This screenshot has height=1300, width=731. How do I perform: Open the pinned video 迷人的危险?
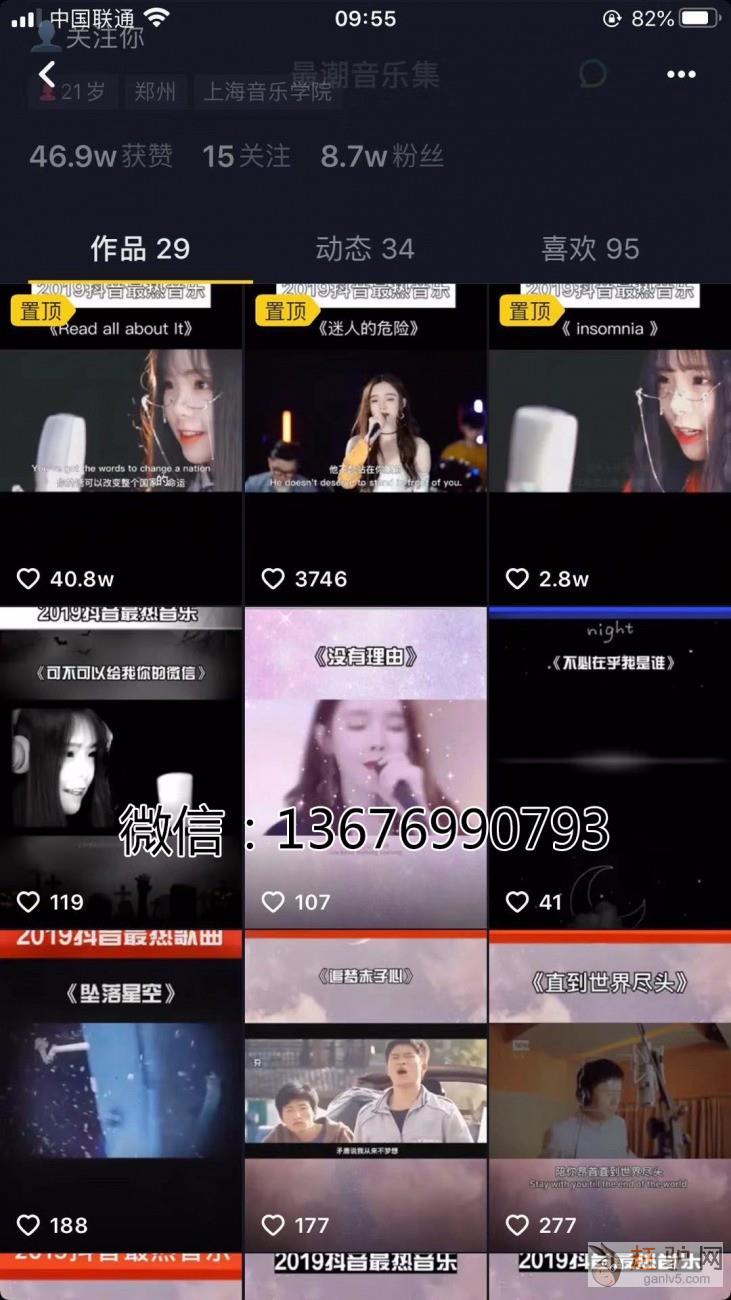(x=365, y=440)
